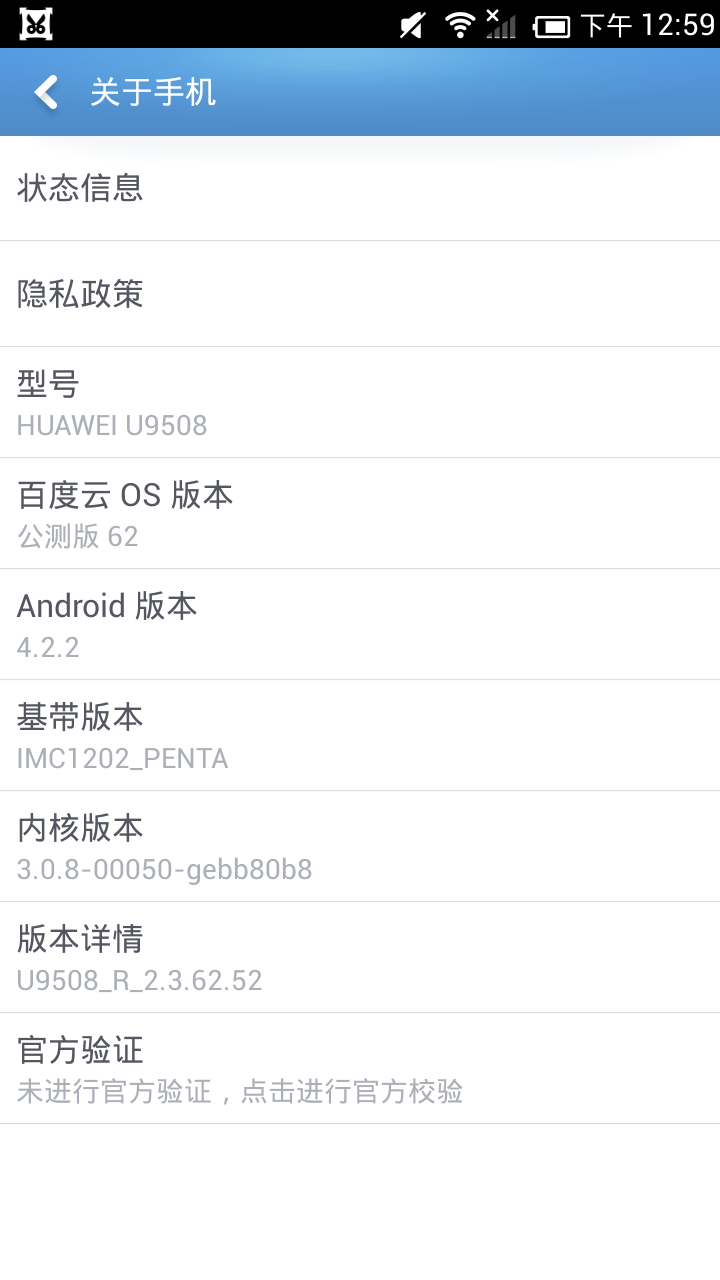The height and width of the screenshot is (1280, 720).
Task: Select the 内核版本 row
Action: pos(360,846)
